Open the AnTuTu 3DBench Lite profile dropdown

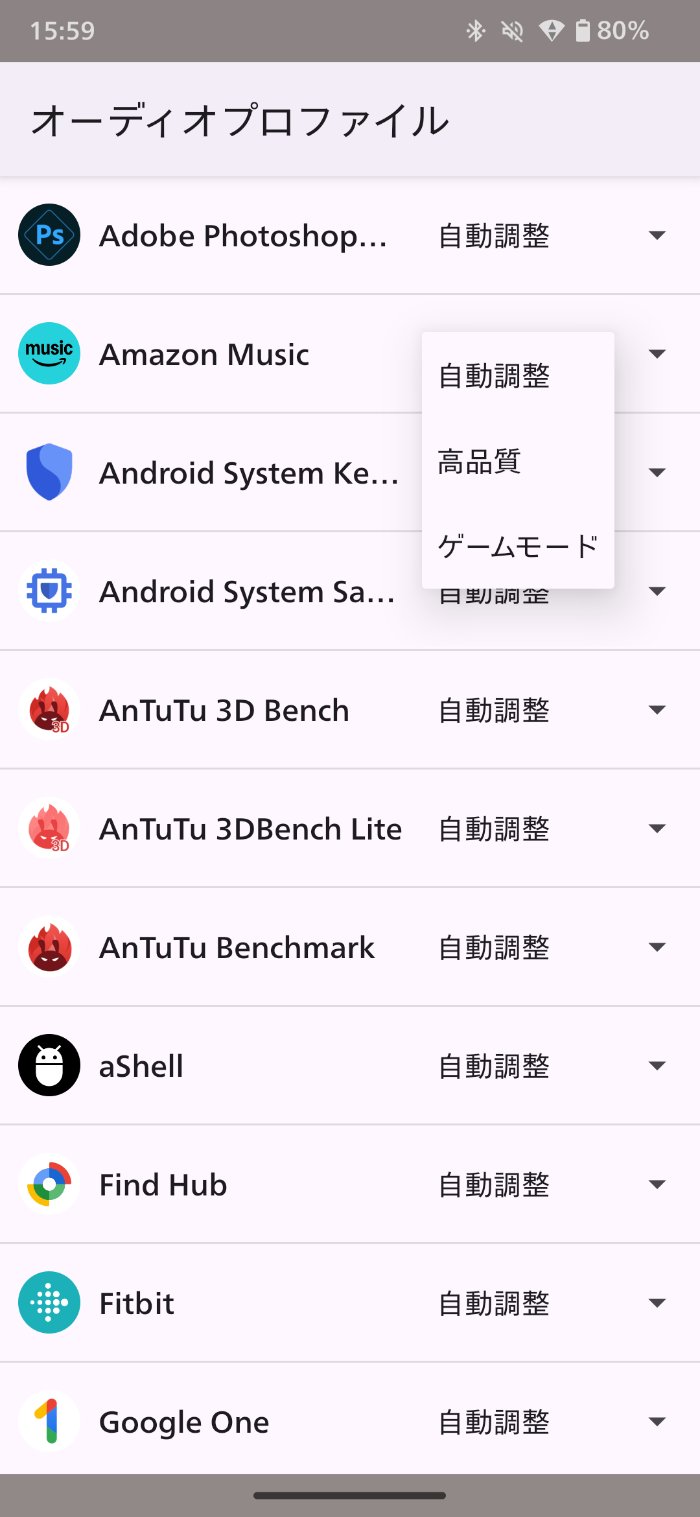(x=552, y=829)
